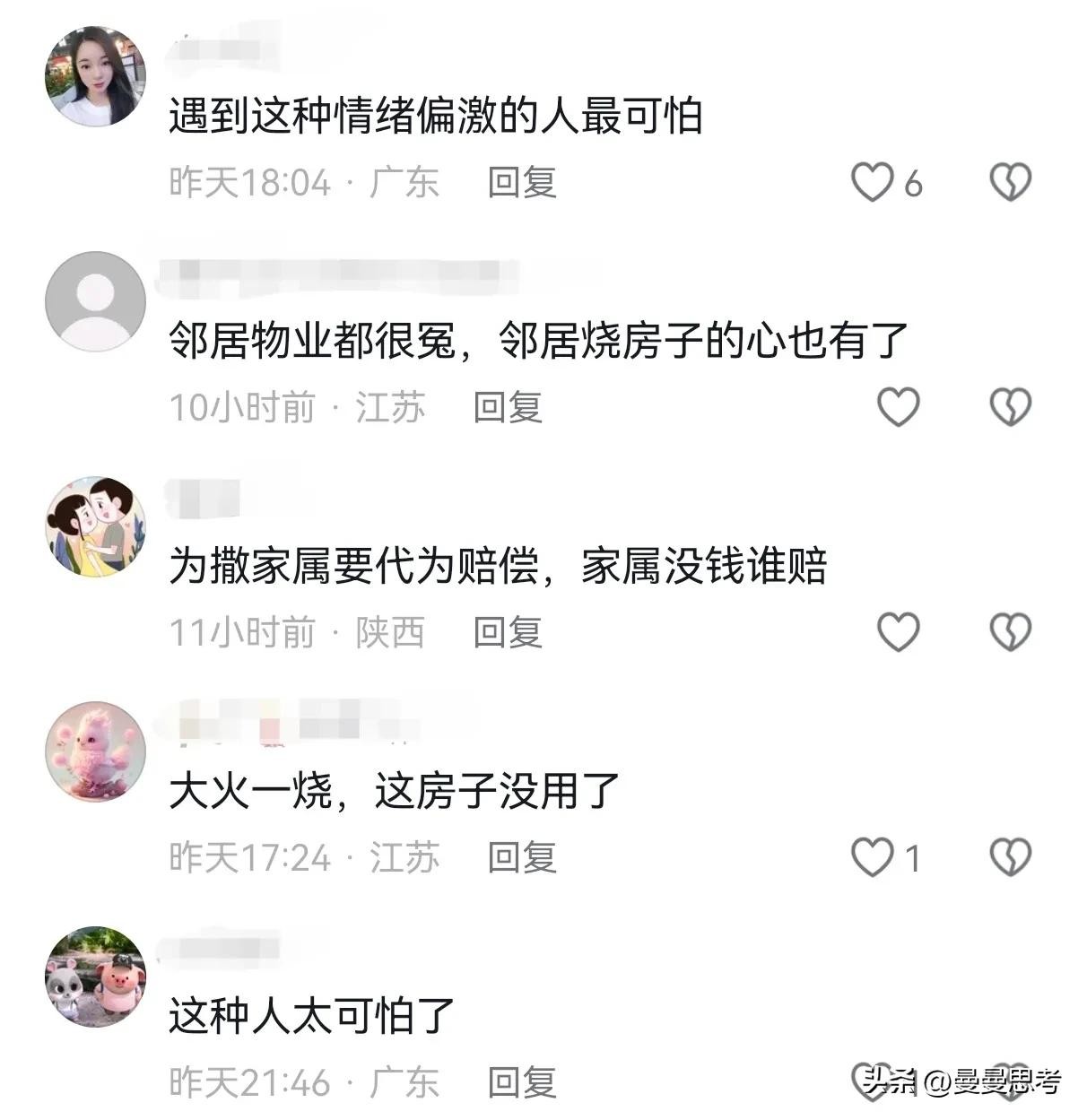Image resolution: width=1087 pixels, height=1120 pixels.
Task: Dislike the comment "大火一烧，这房子没用了"
Action: point(1010,857)
